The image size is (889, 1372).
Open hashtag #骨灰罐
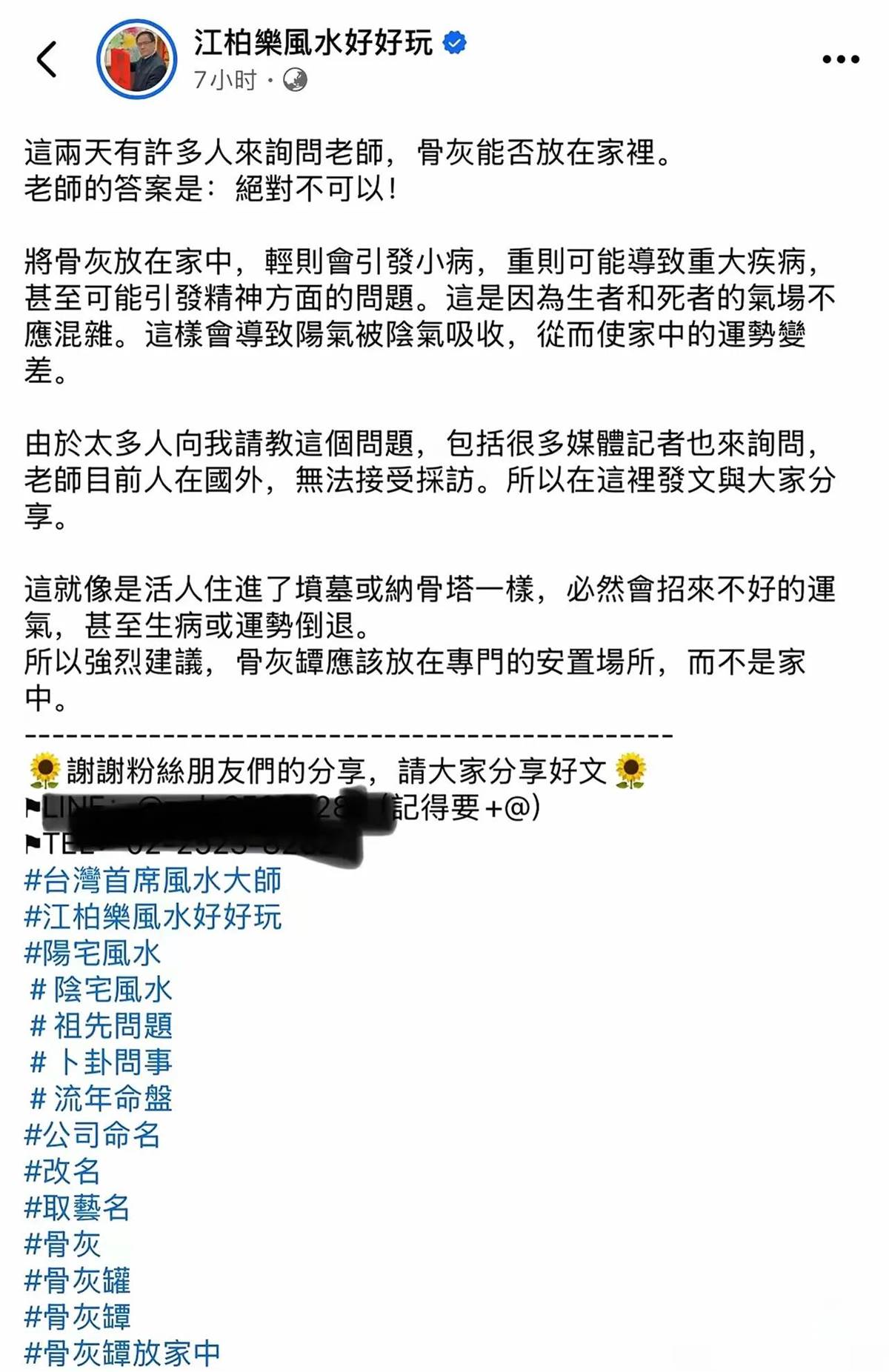[77, 1280]
